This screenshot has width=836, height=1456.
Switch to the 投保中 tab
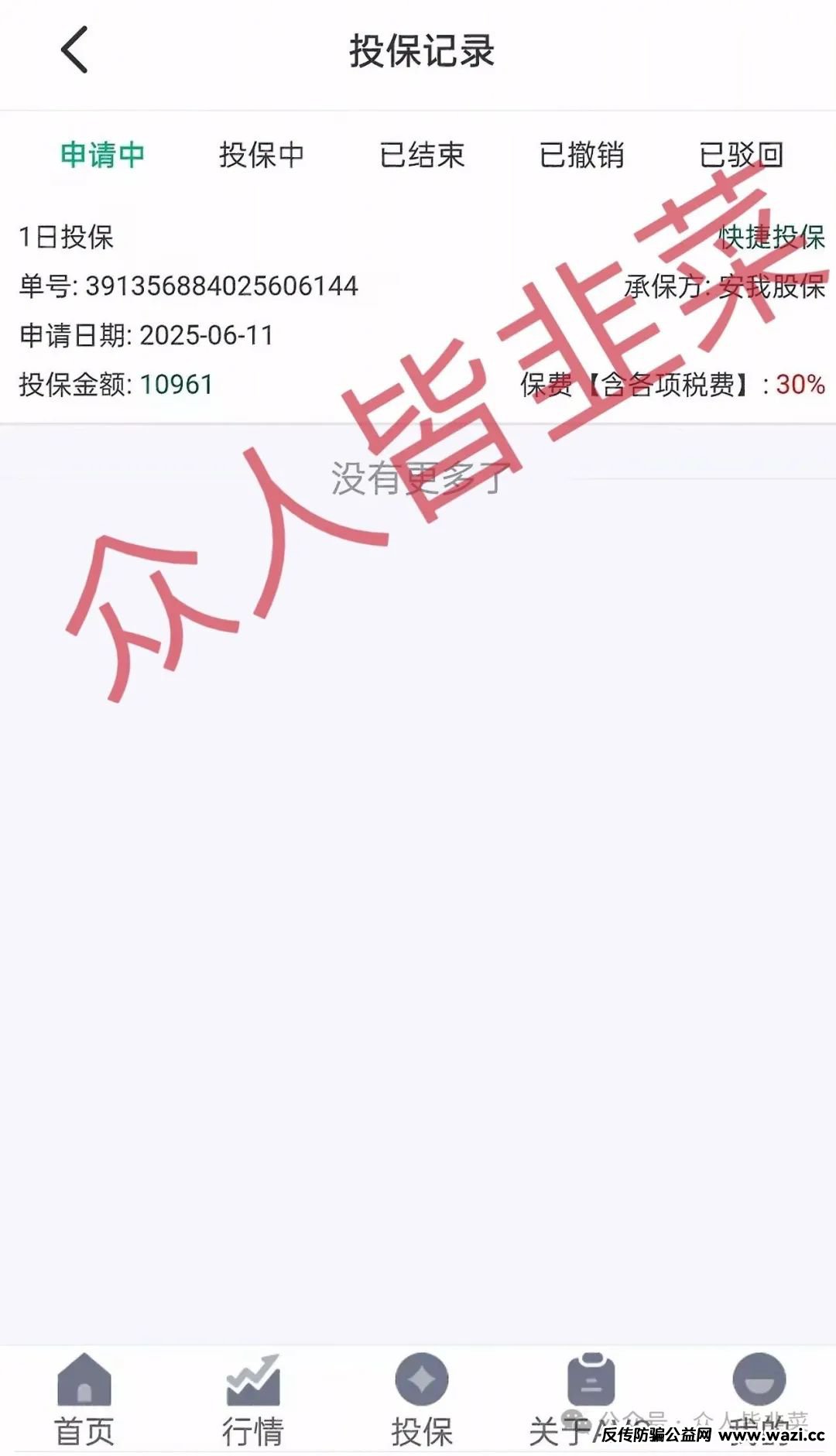(262, 155)
